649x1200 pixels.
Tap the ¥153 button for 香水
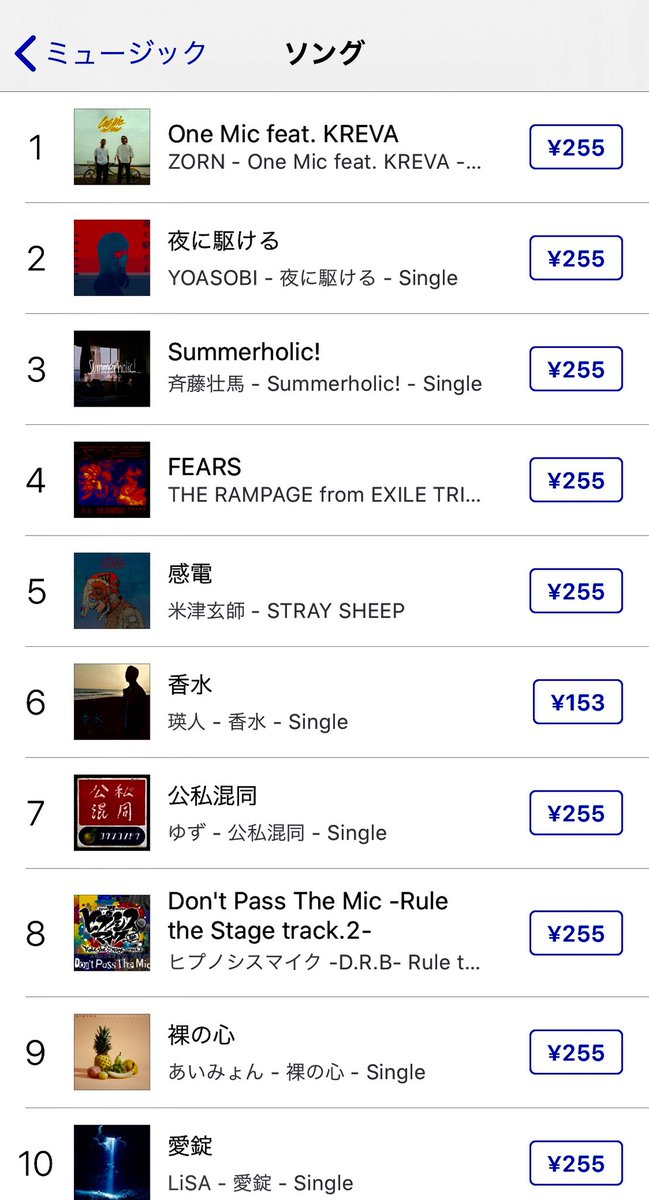578,703
